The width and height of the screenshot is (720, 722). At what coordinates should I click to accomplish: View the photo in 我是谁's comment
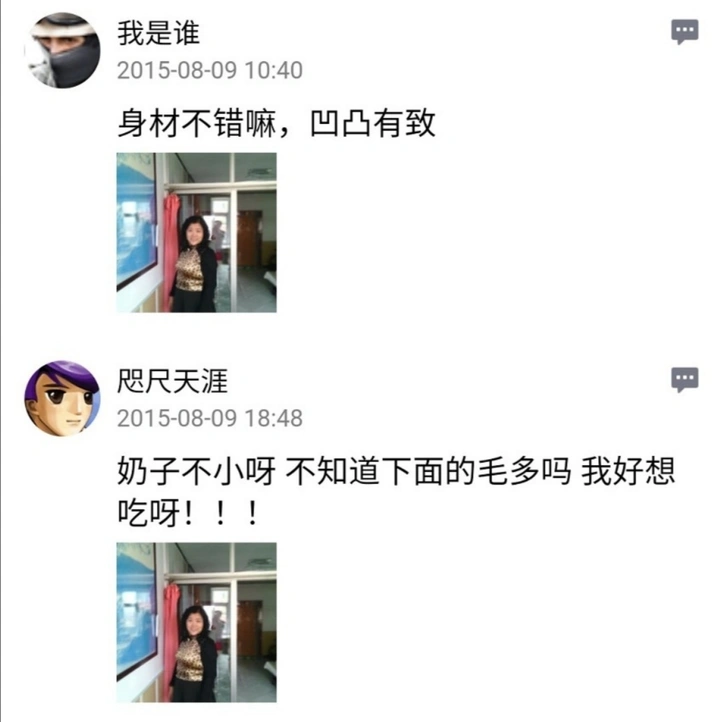pyautogui.click(x=196, y=232)
